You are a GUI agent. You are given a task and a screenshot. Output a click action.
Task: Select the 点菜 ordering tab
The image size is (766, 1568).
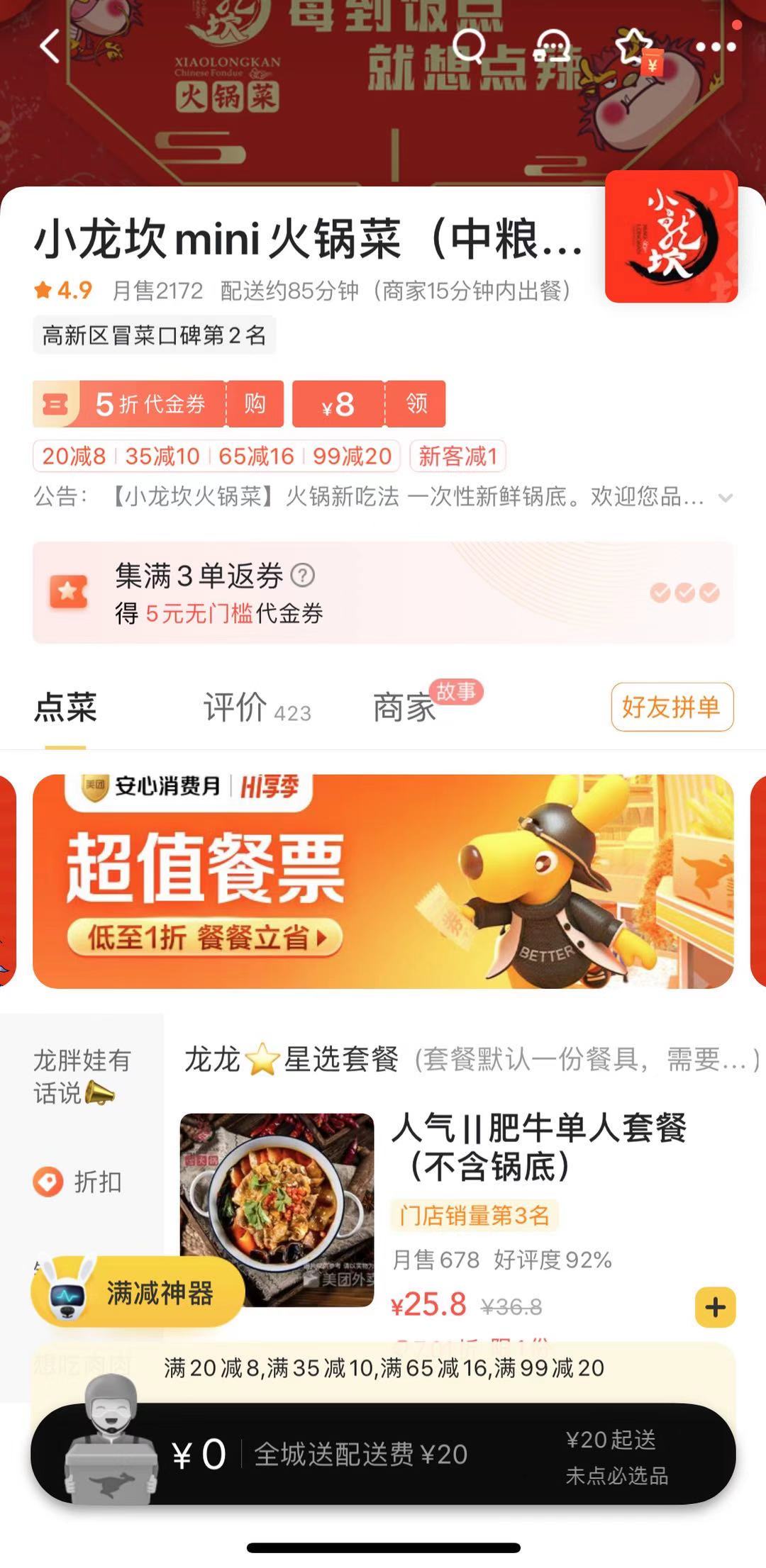click(x=65, y=708)
